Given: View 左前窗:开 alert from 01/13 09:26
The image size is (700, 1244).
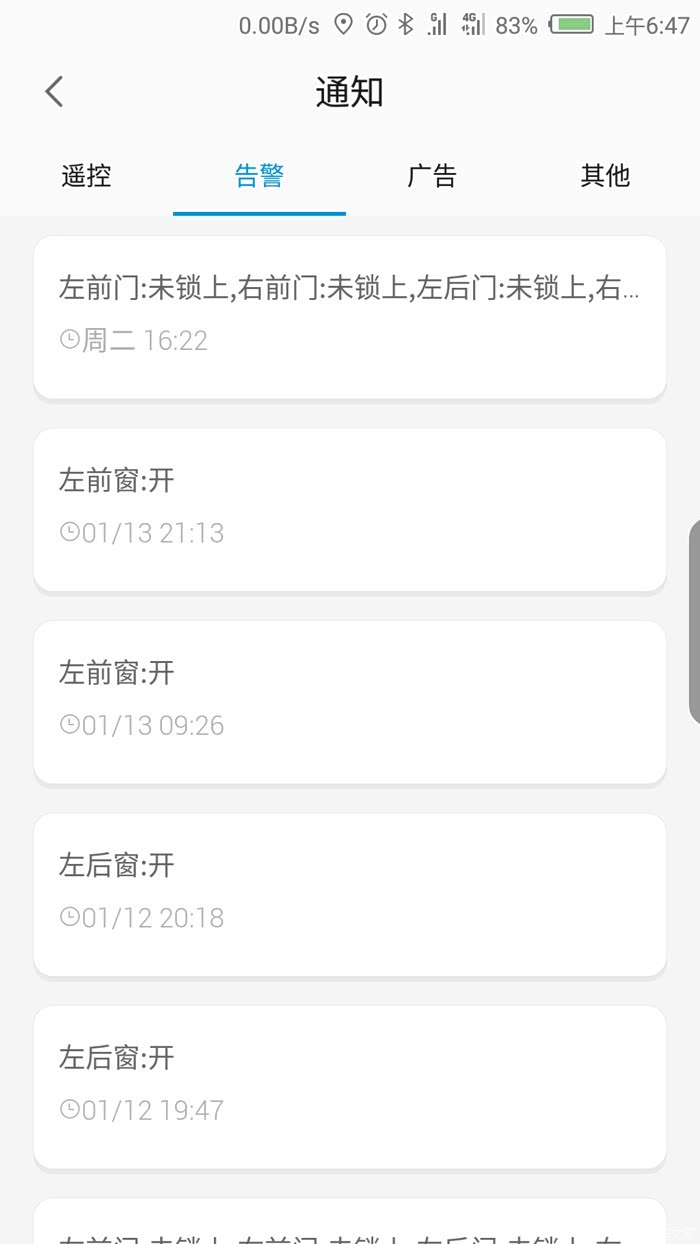Looking at the screenshot, I should pos(350,701).
